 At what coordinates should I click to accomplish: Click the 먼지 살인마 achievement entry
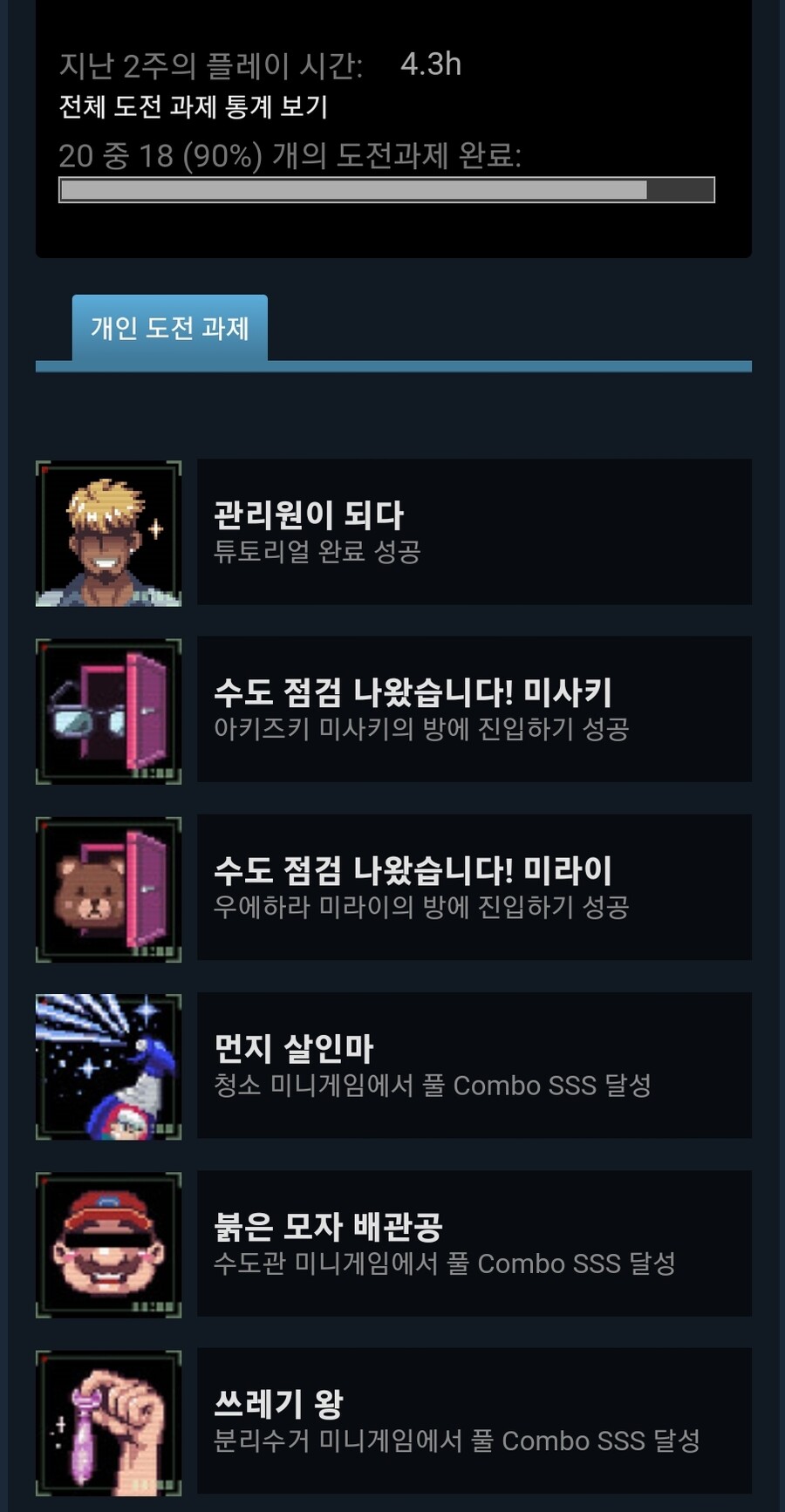click(x=474, y=1066)
